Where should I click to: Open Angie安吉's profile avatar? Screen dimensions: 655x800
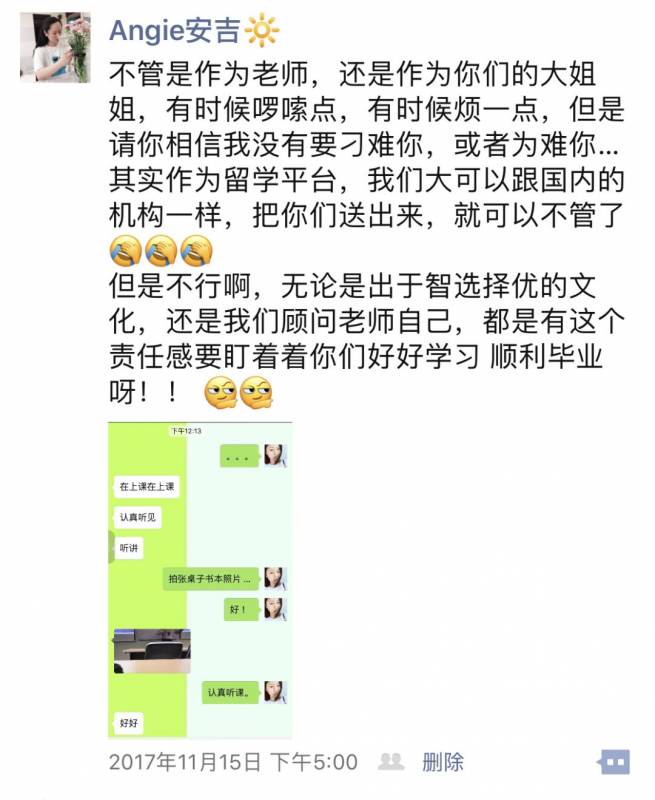click(x=56, y=47)
